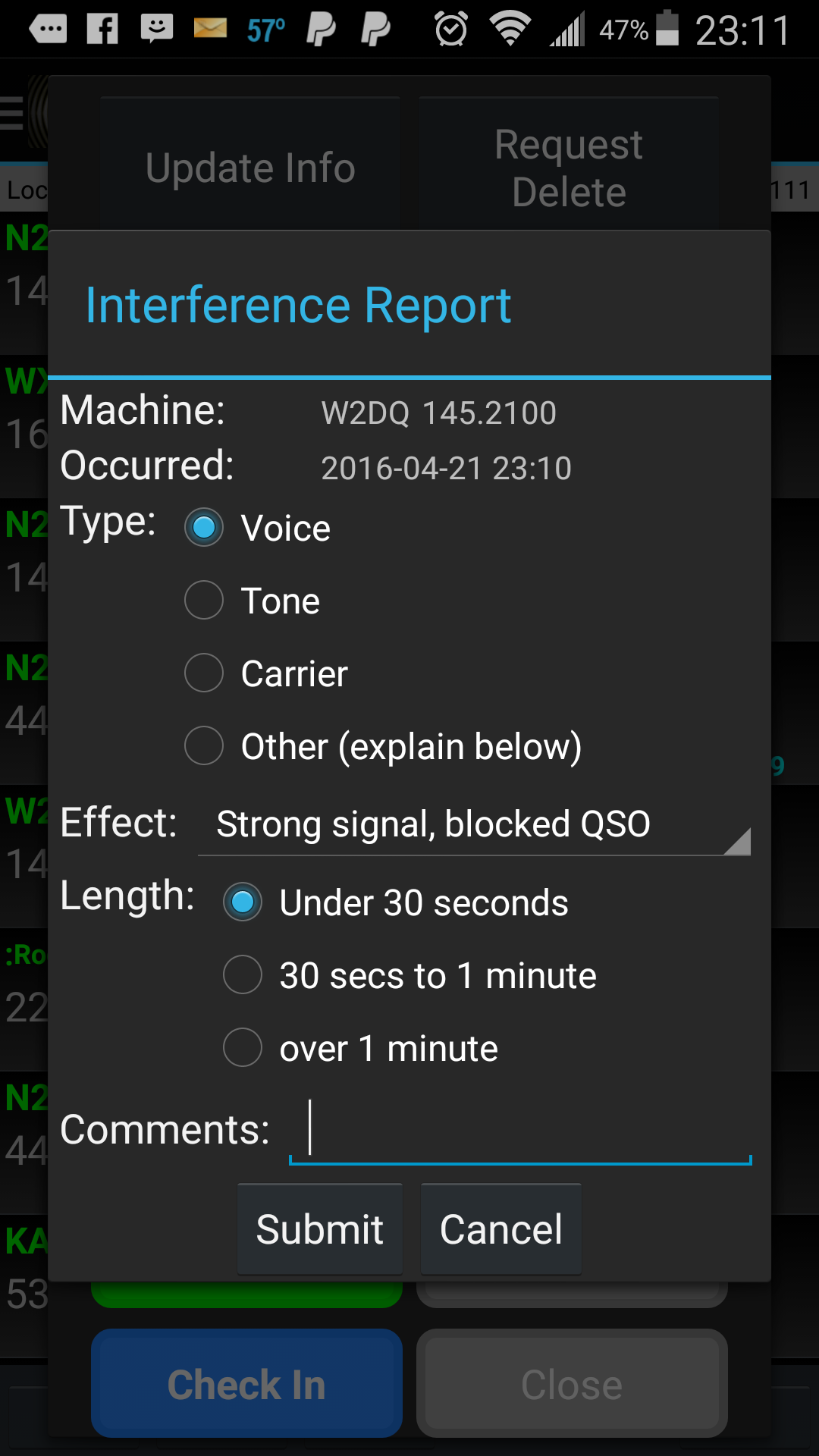This screenshot has width=819, height=1456.
Task: Submit the interference report
Action: click(320, 1229)
